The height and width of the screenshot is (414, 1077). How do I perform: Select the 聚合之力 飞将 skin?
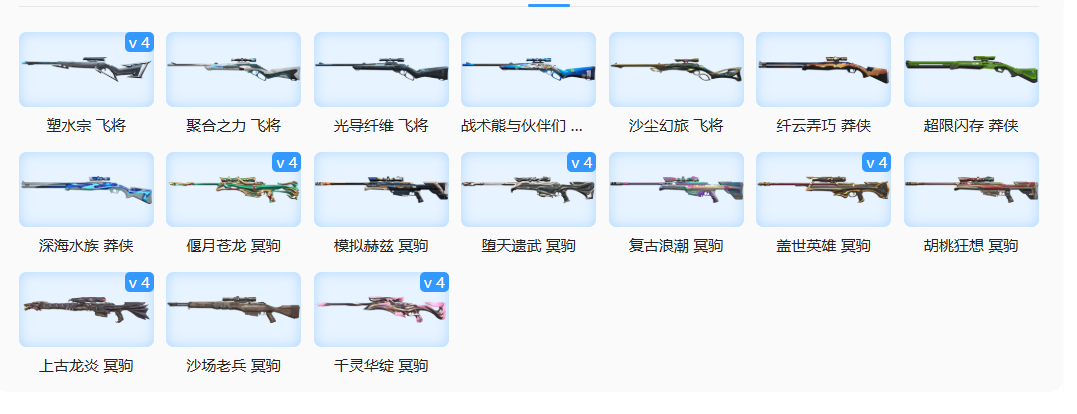click(x=234, y=69)
